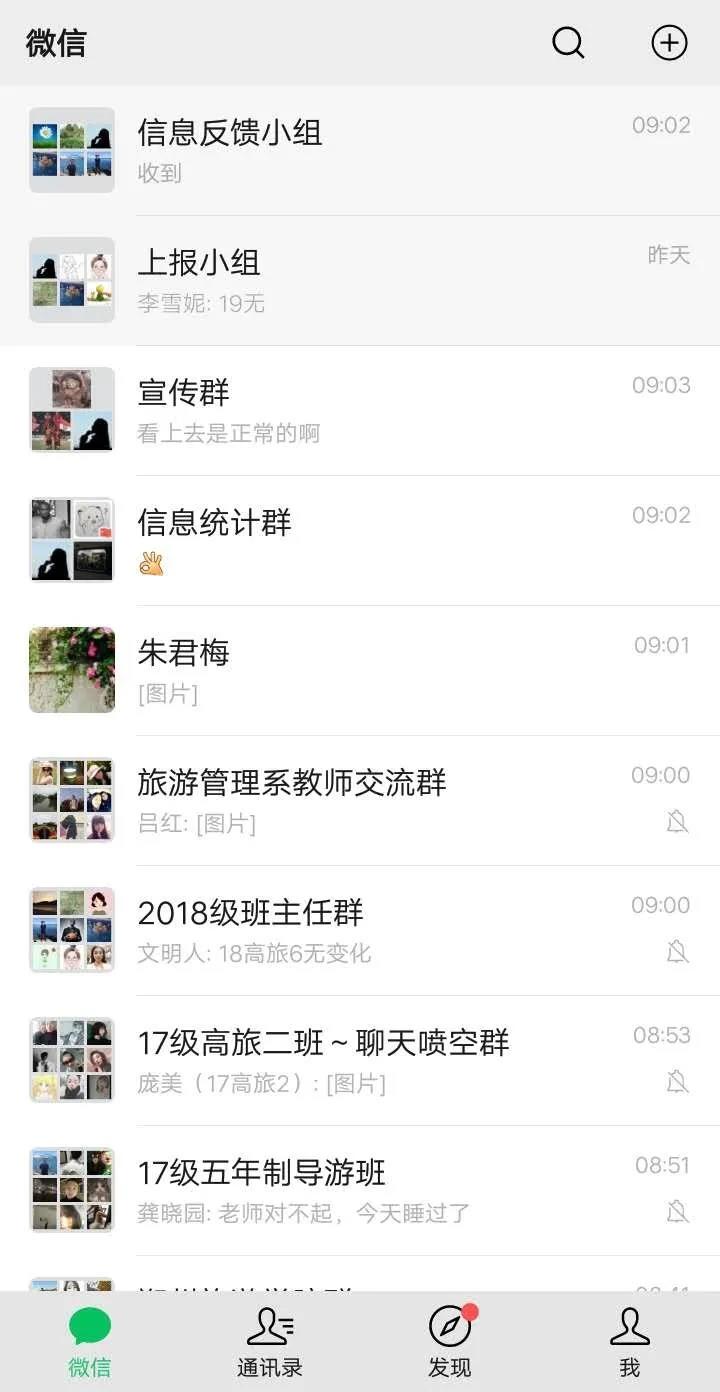The width and height of the screenshot is (720, 1392).
Task: Open the 17级高旅二班～聊天喷空群 chat
Action: [360, 1060]
